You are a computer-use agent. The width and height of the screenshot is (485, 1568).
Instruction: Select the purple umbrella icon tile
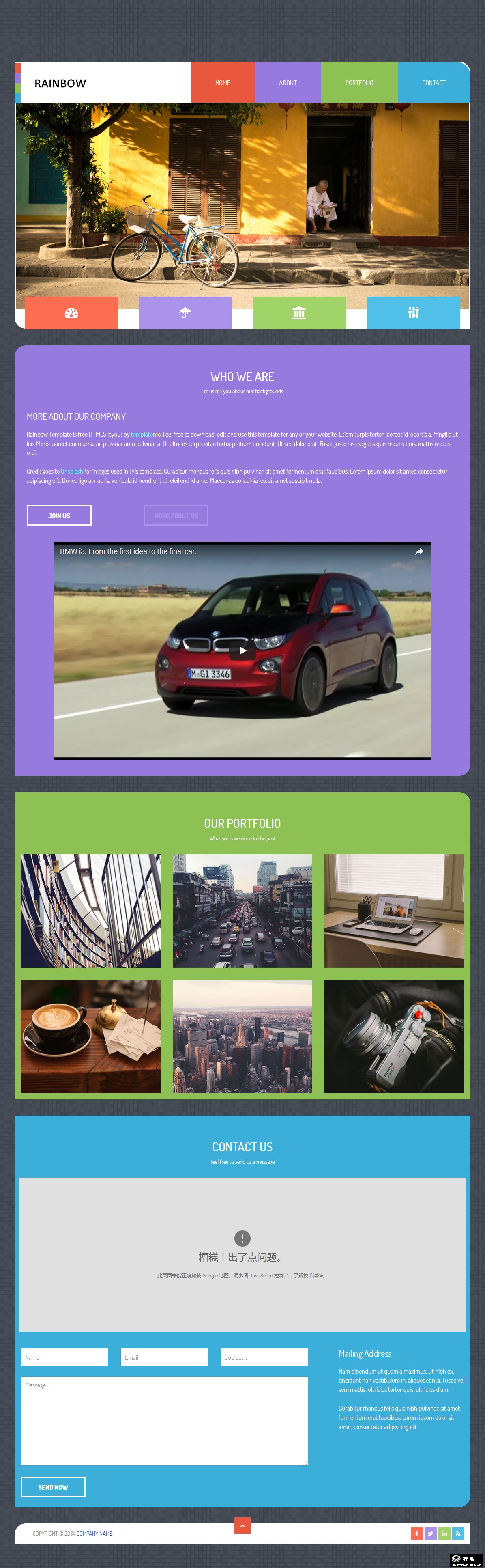(x=185, y=313)
